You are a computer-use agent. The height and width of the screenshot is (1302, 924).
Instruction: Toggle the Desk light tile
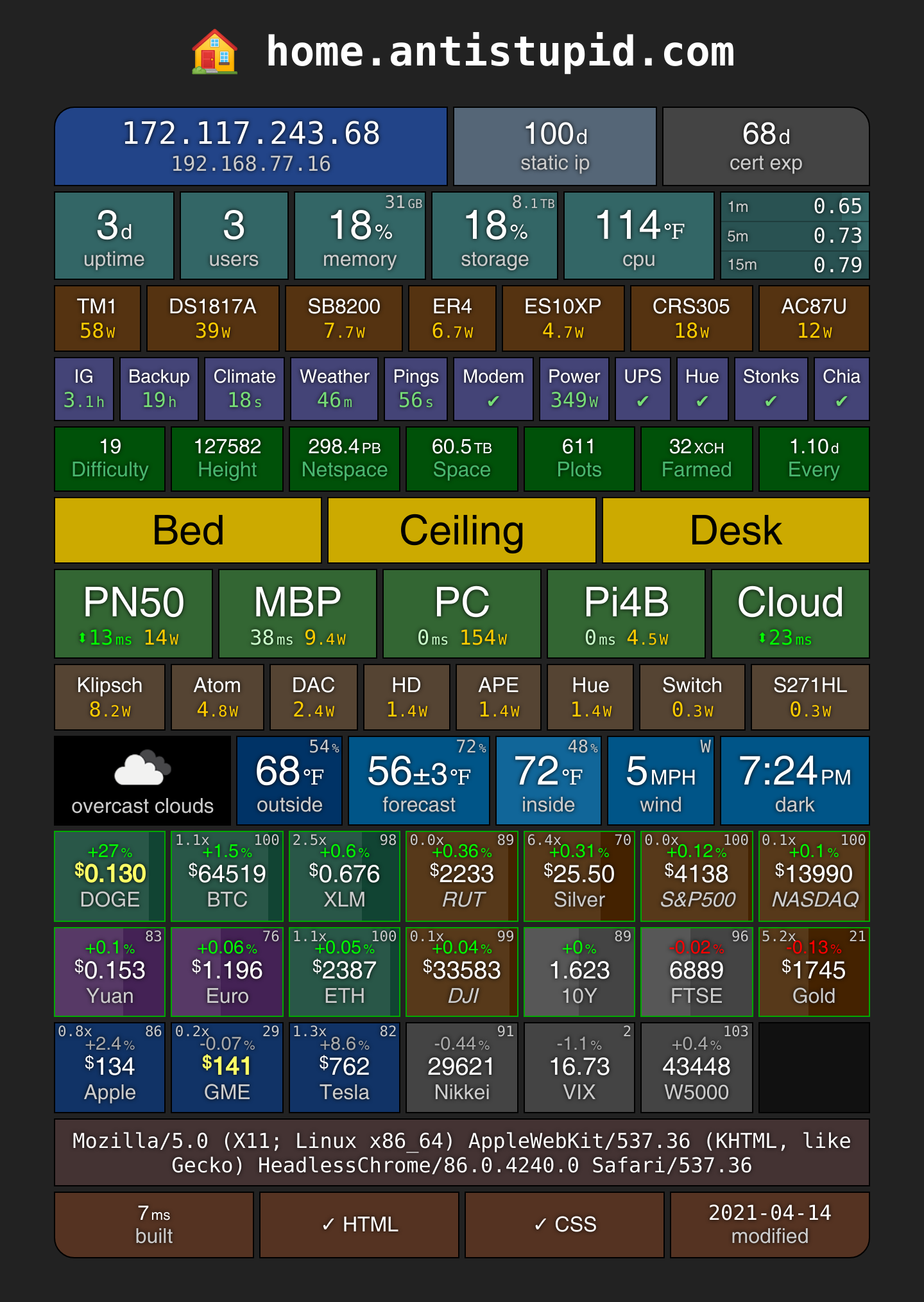click(736, 530)
